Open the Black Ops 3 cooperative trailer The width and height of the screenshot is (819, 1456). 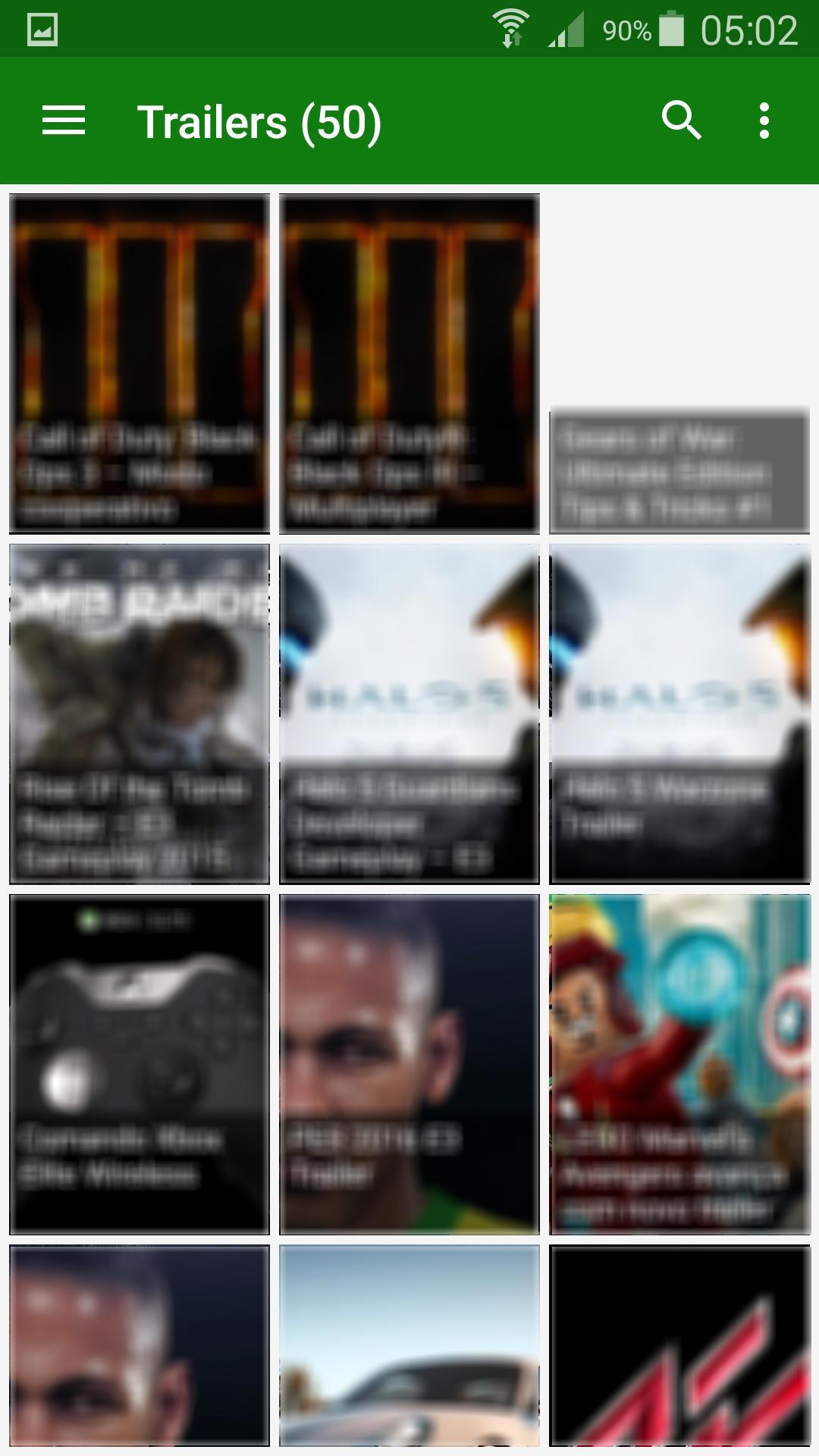[x=140, y=364]
